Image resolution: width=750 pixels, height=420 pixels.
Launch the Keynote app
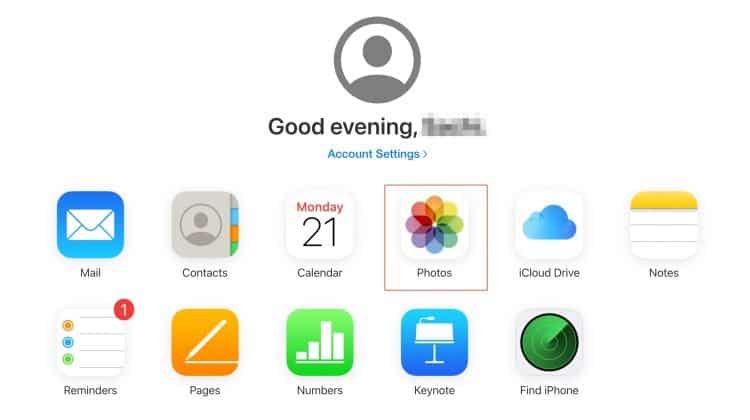pos(434,342)
